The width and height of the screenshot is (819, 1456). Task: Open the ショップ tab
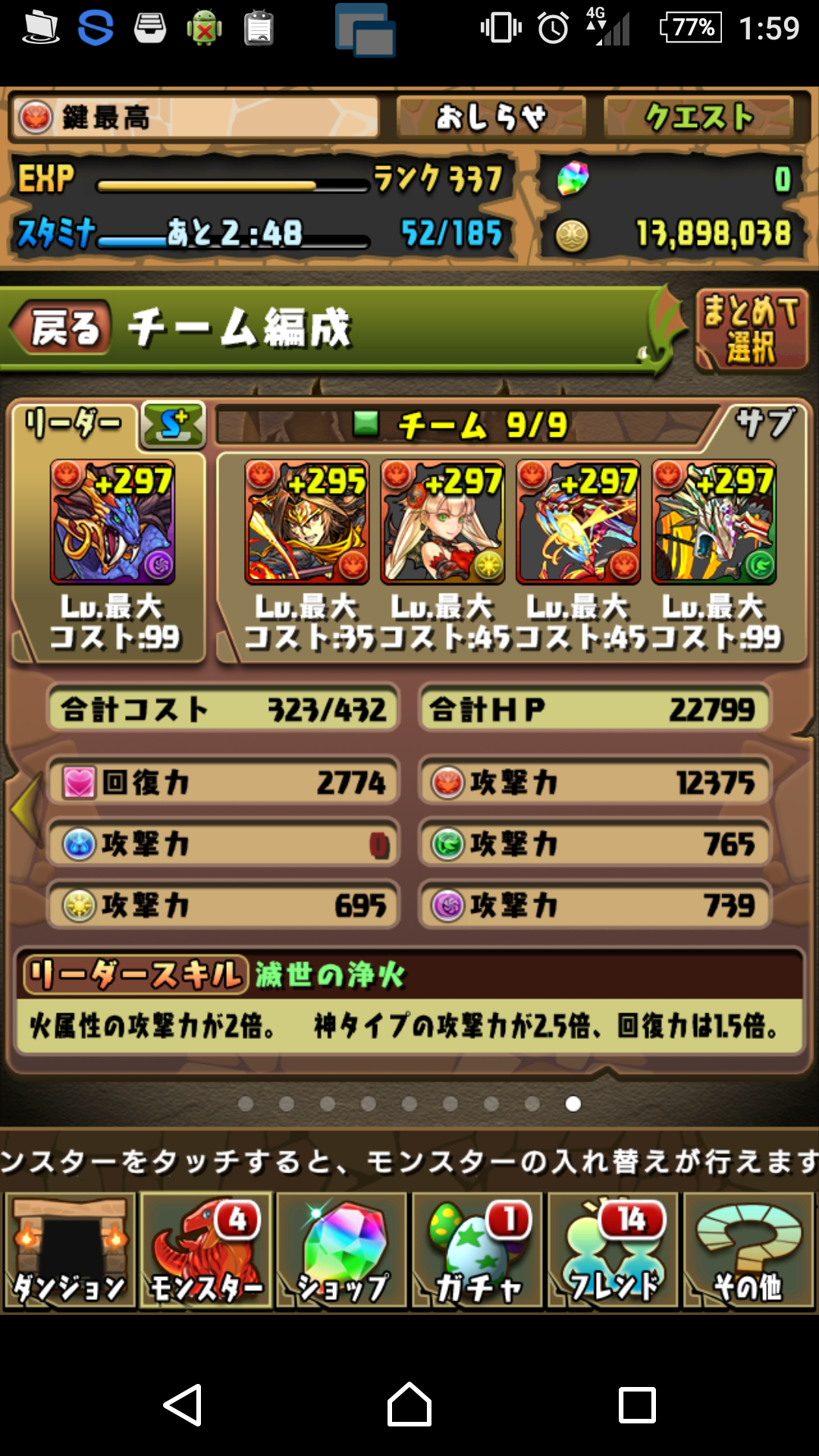tap(341, 1250)
